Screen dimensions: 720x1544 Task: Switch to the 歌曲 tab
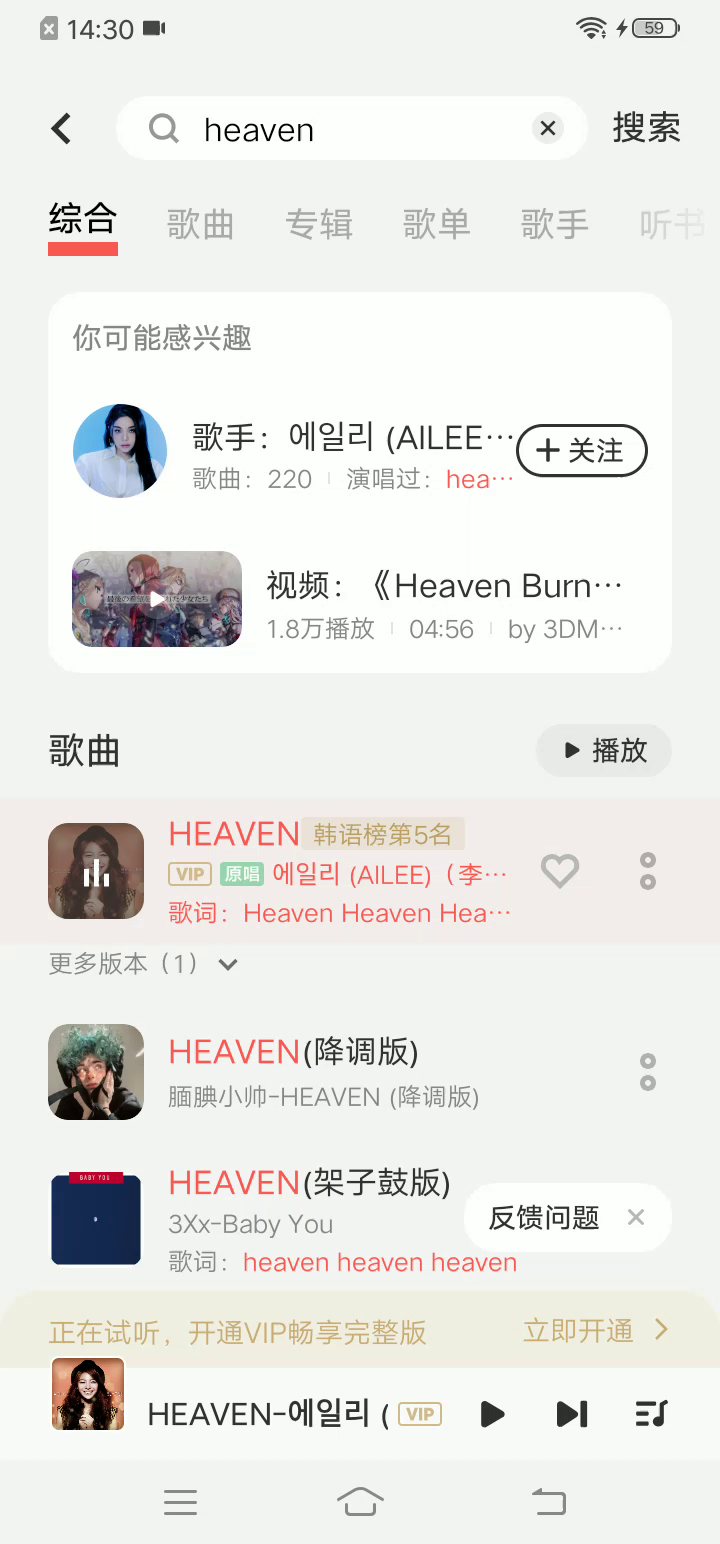200,224
